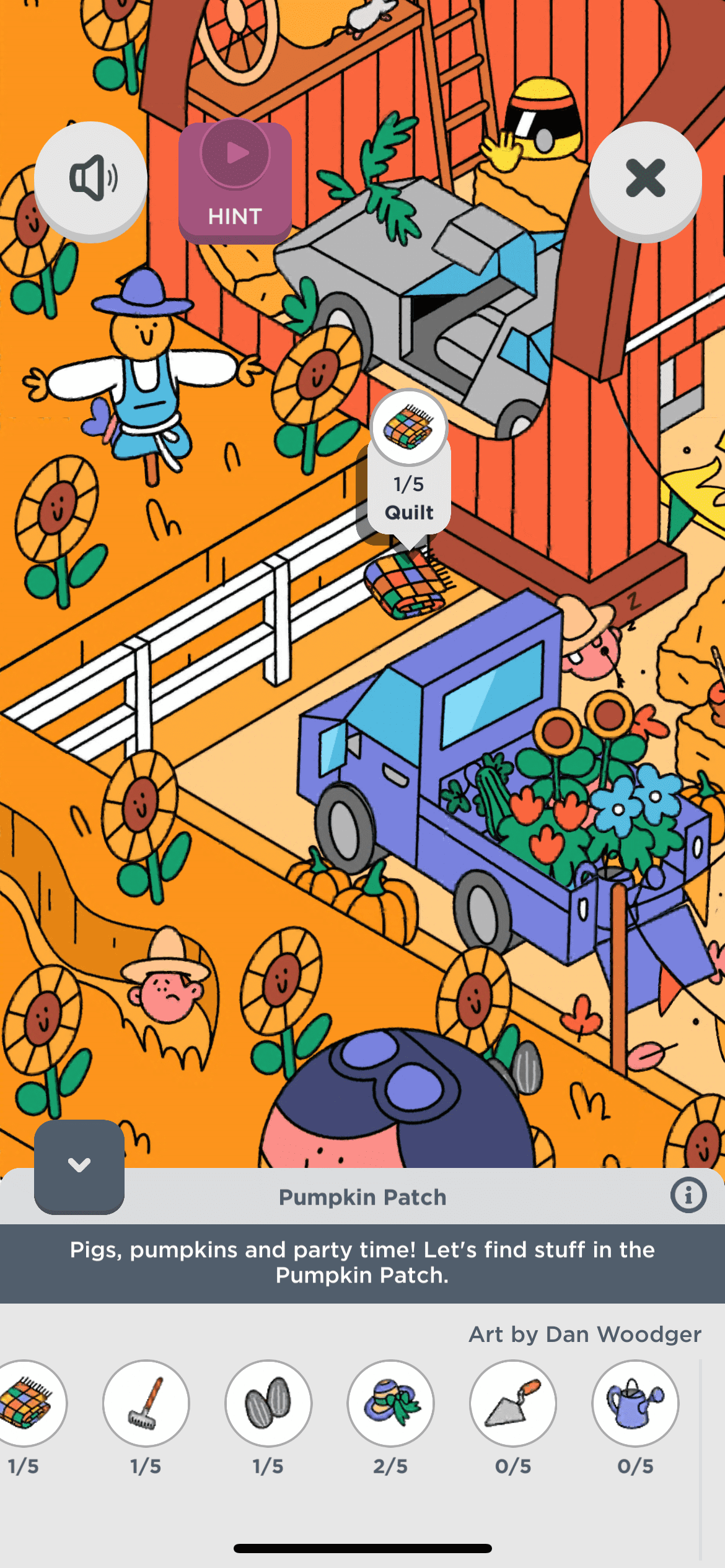Collapse the bottom panel with the down chevron
This screenshot has height=1568, width=725.
(79, 1165)
